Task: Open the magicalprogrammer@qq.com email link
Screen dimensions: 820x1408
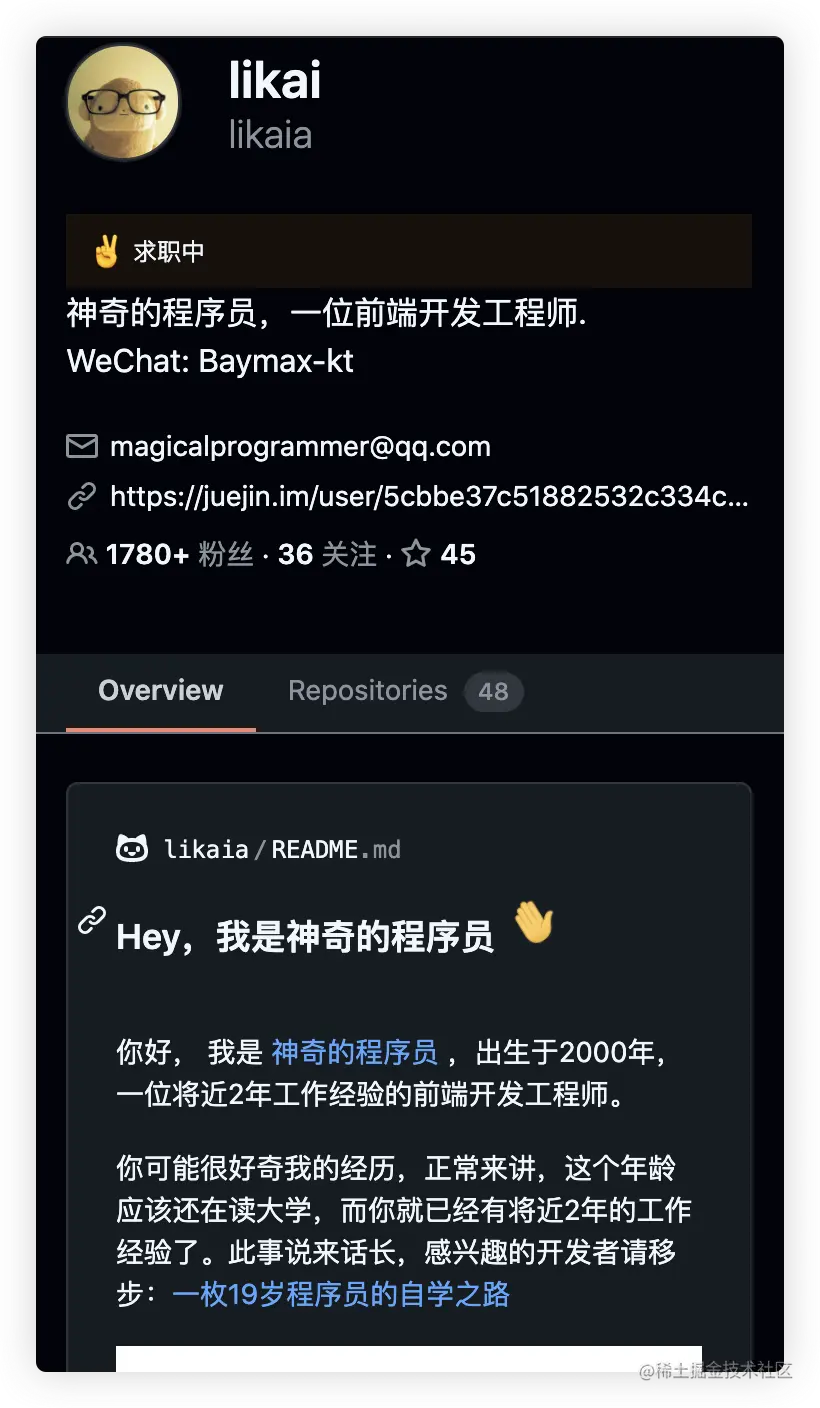Action: pyautogui.click(x=300, y=446)
